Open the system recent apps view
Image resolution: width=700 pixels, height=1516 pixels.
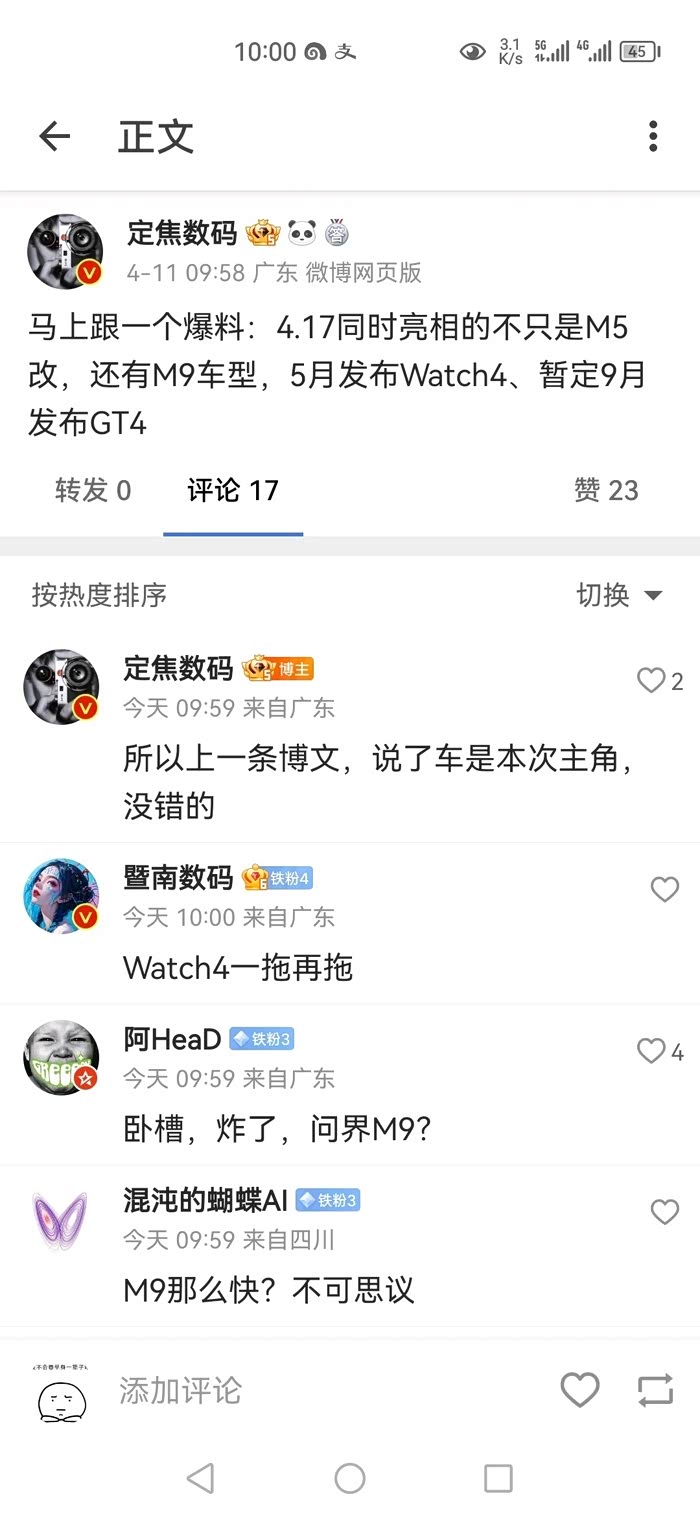coord(497,1478)
